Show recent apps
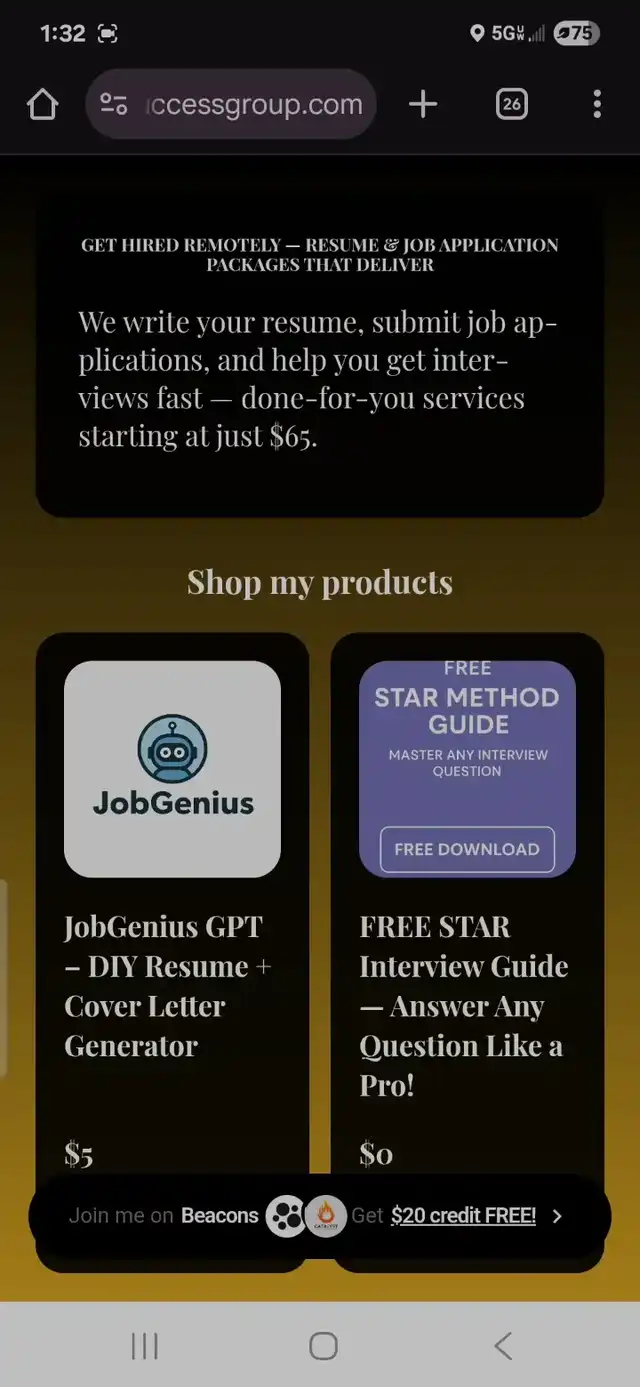This screenshot has height=1387, width=640. pos(145,1346)
